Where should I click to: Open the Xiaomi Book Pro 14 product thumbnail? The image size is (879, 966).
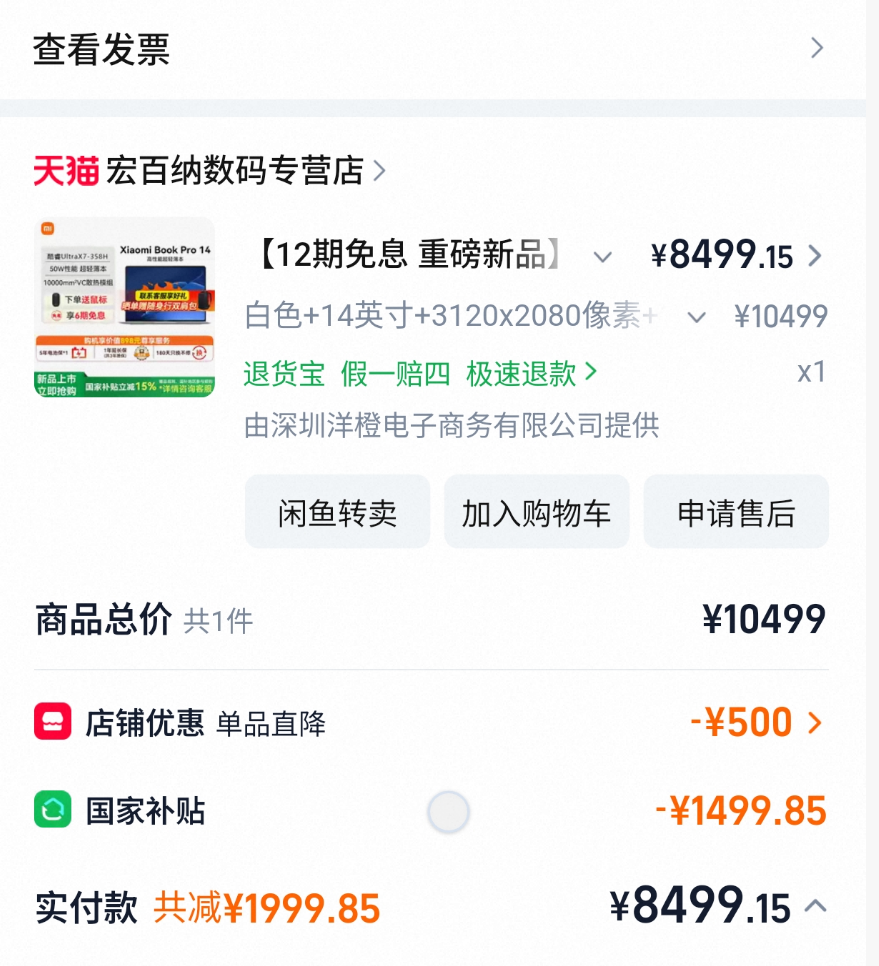(124, 307)
